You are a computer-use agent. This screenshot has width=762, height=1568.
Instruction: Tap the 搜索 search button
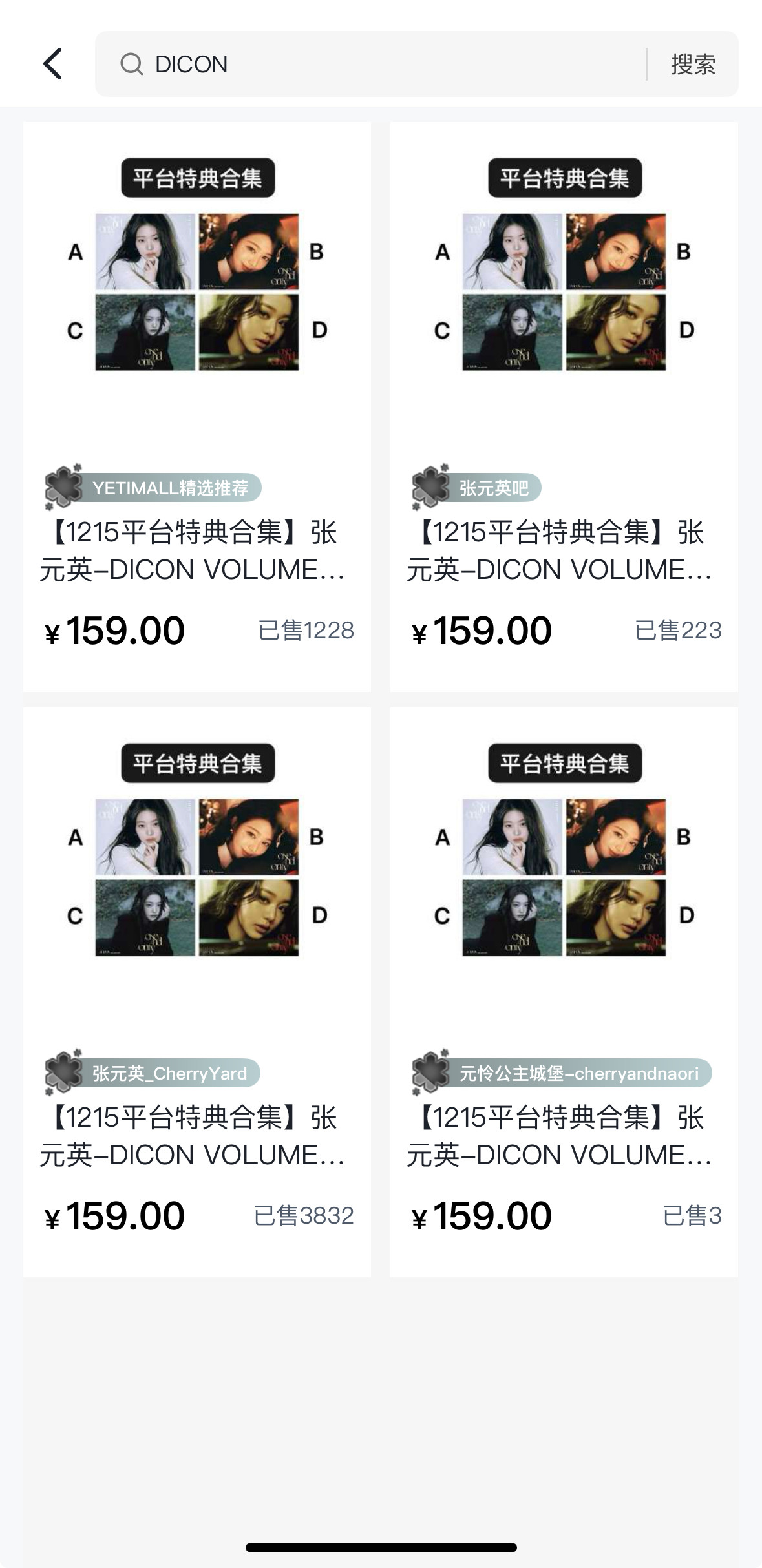693,64
